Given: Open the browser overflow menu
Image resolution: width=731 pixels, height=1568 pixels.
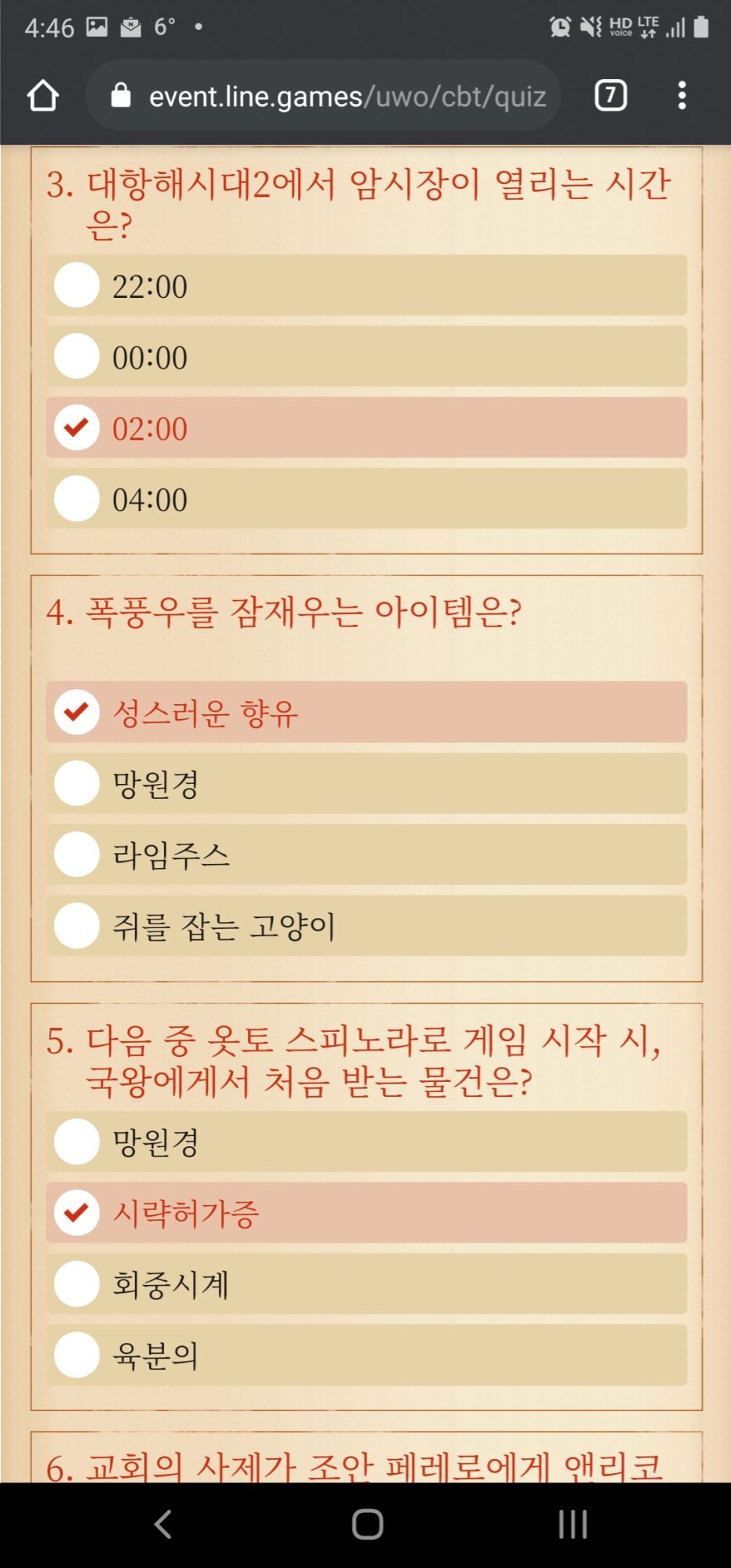Looking at the screenshot, I should (x=682, y=96).
